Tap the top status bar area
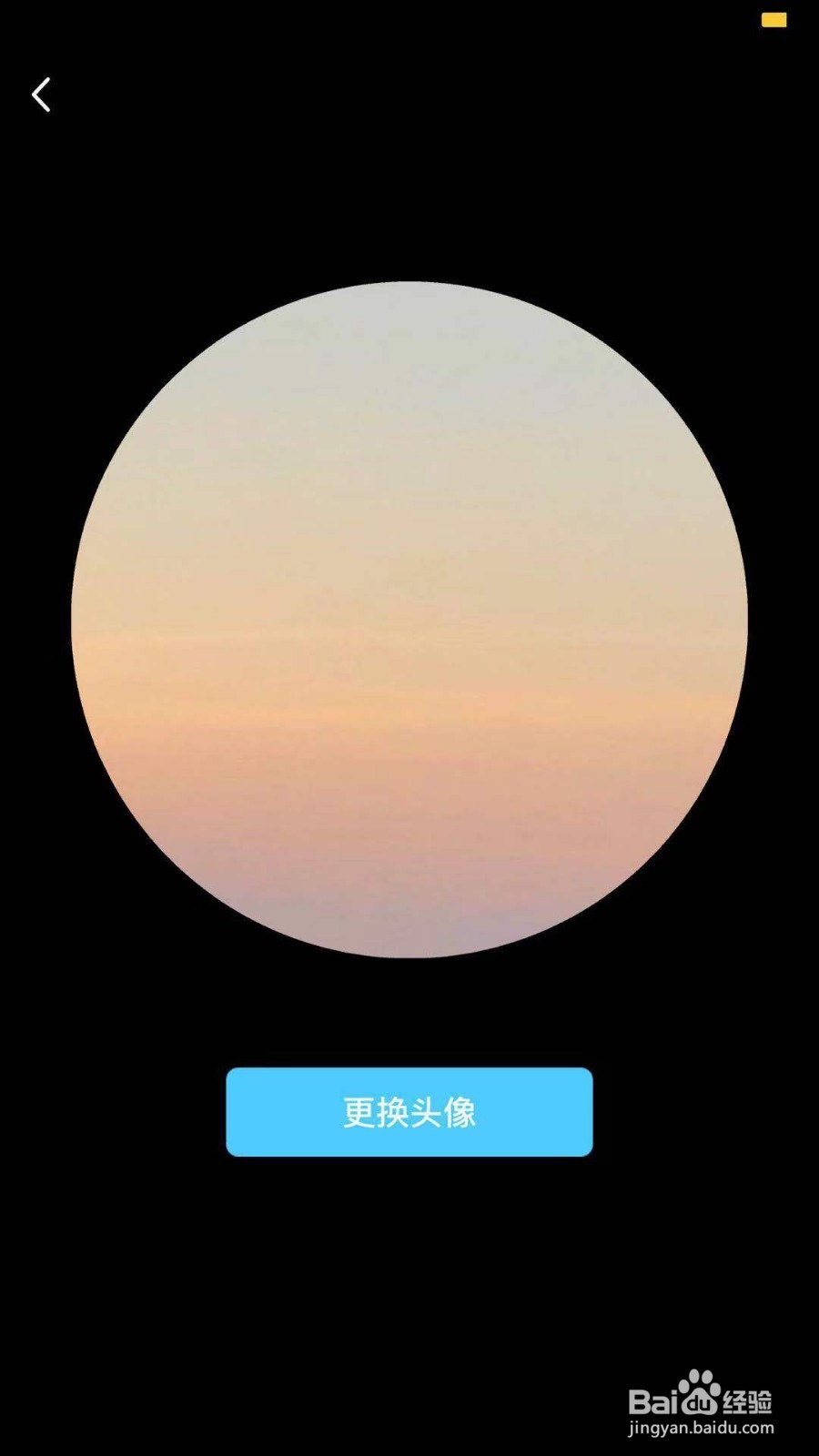 (409, 18)
